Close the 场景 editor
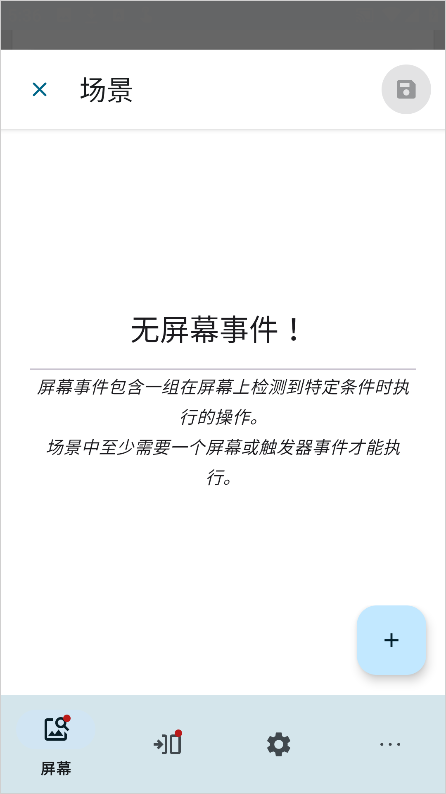This screenshot has width=446, height=794. (x=39, y=90)
